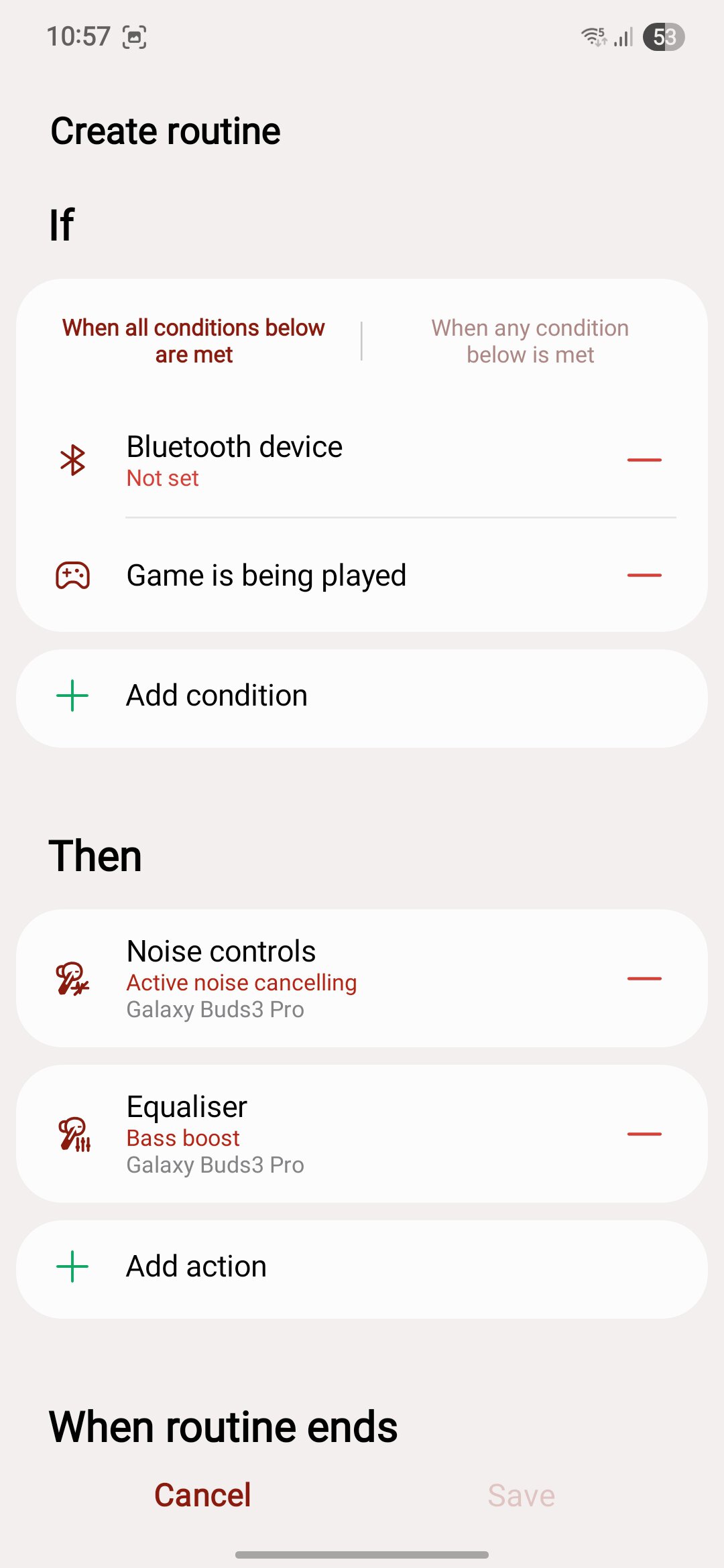Remove the Game is being played condition
Screen dimensions: 724x1568
coord(646,575)
